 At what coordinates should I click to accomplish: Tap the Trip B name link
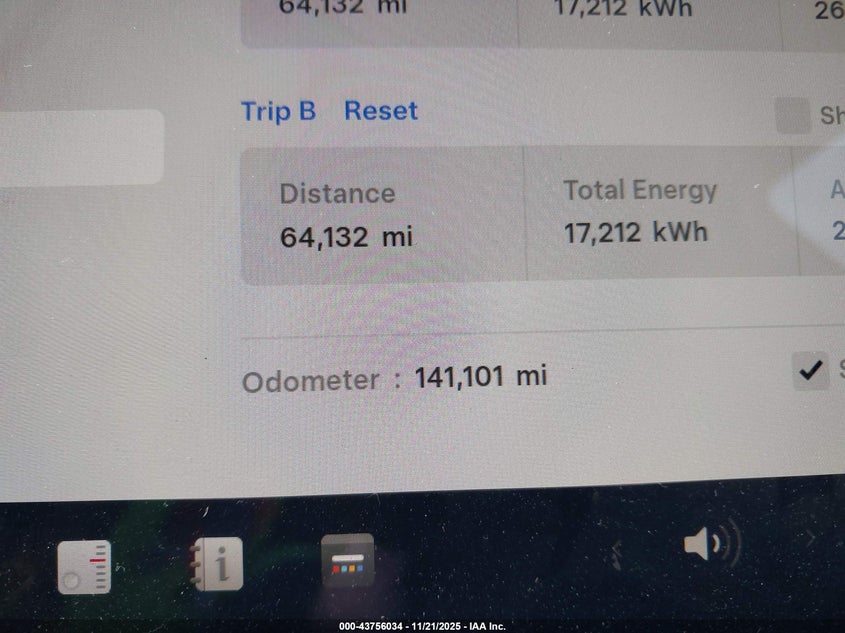pyautogui.click(x=278, y=111)
